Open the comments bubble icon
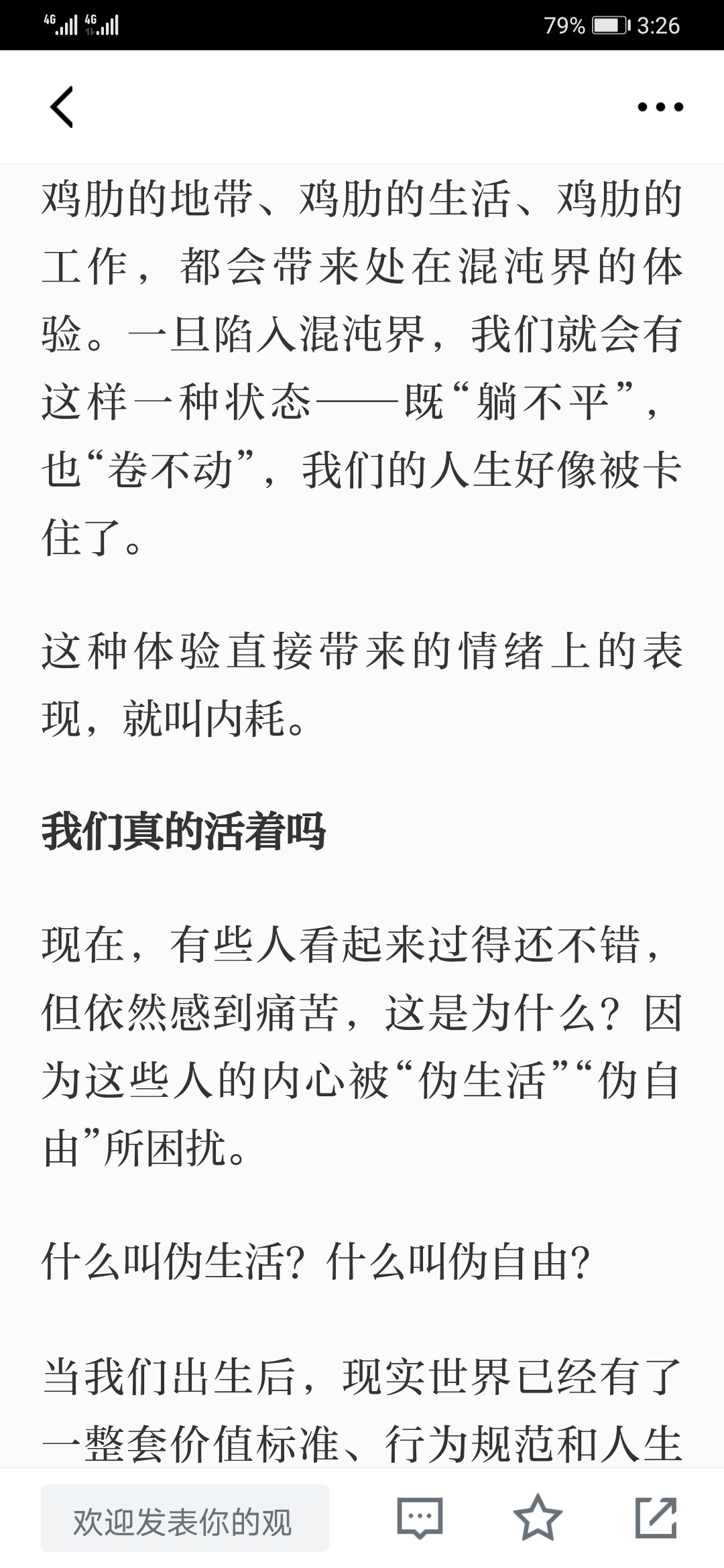 pos(420,1518)
